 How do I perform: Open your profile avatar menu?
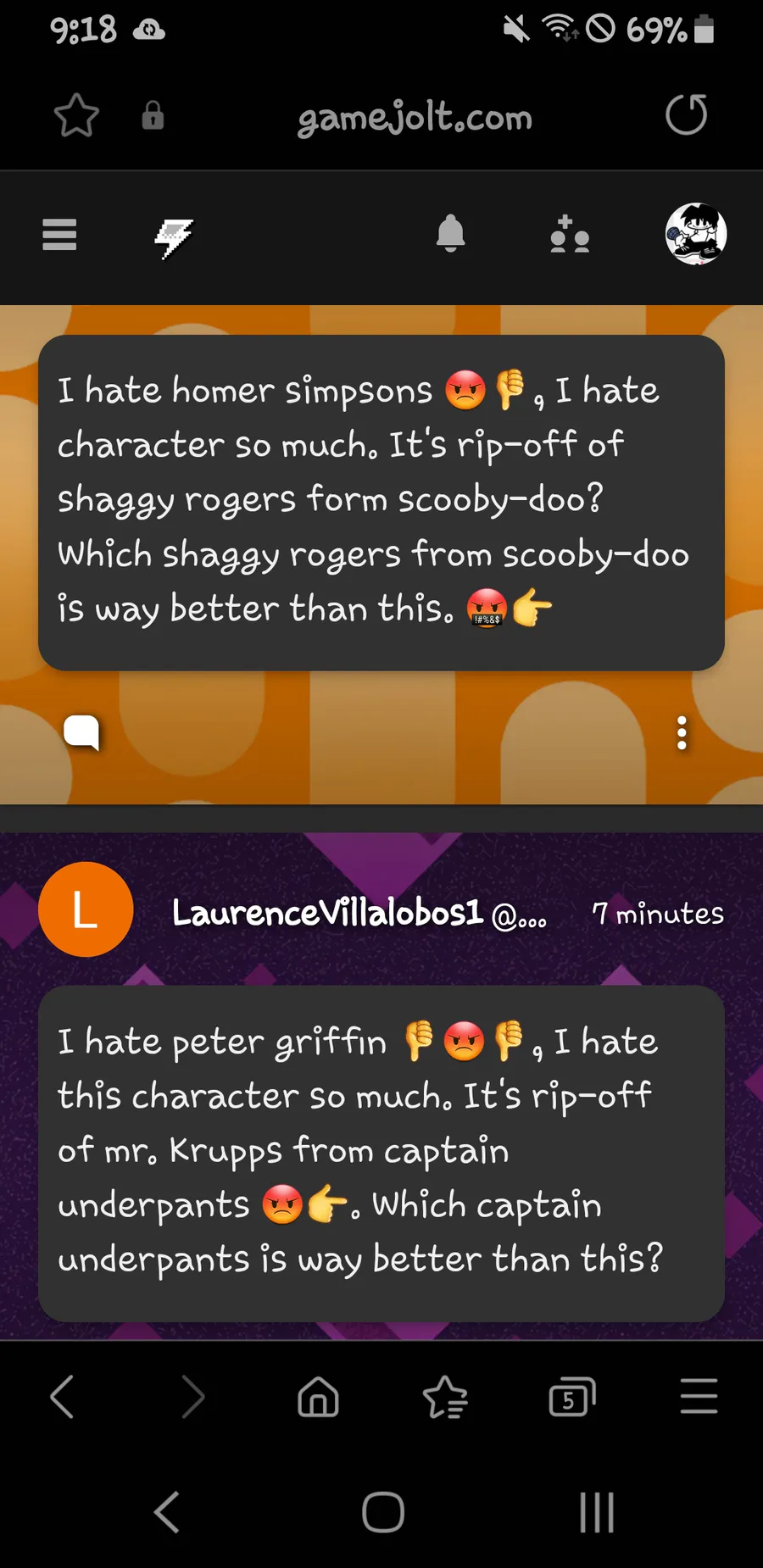[696, 234]
